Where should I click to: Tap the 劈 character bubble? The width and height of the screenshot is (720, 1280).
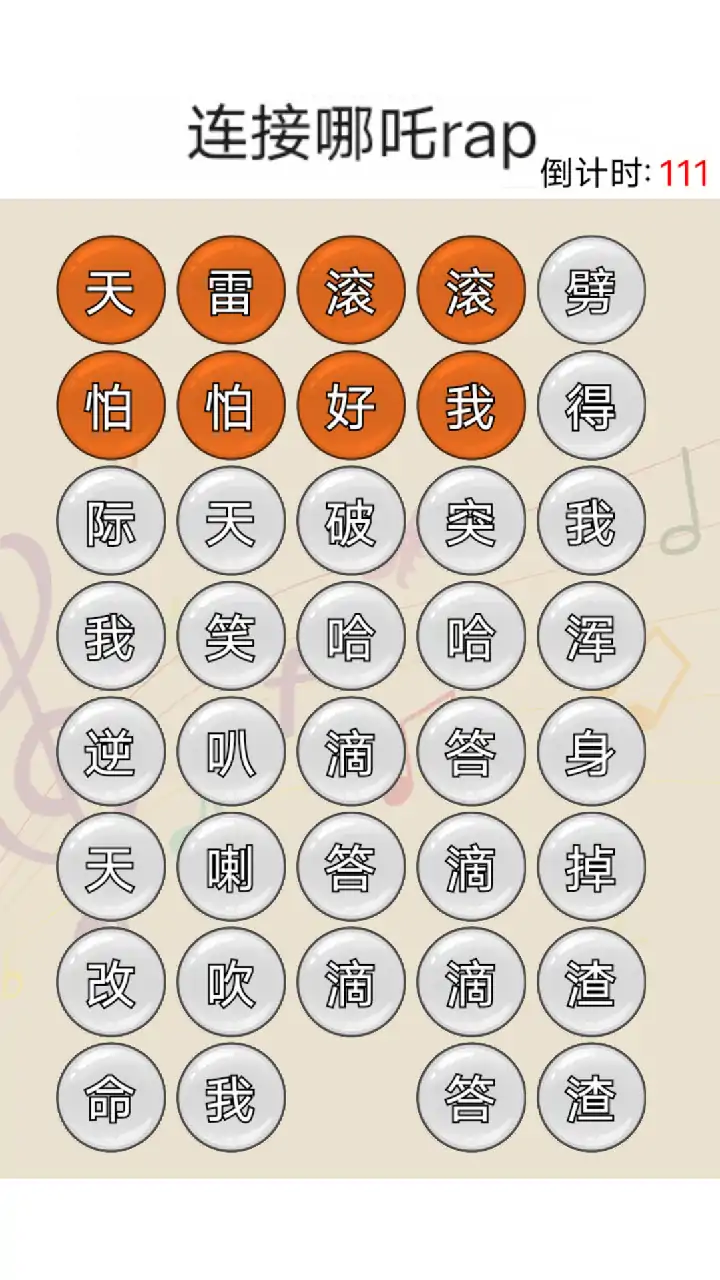pyautogui.click(x=591, y=290)
